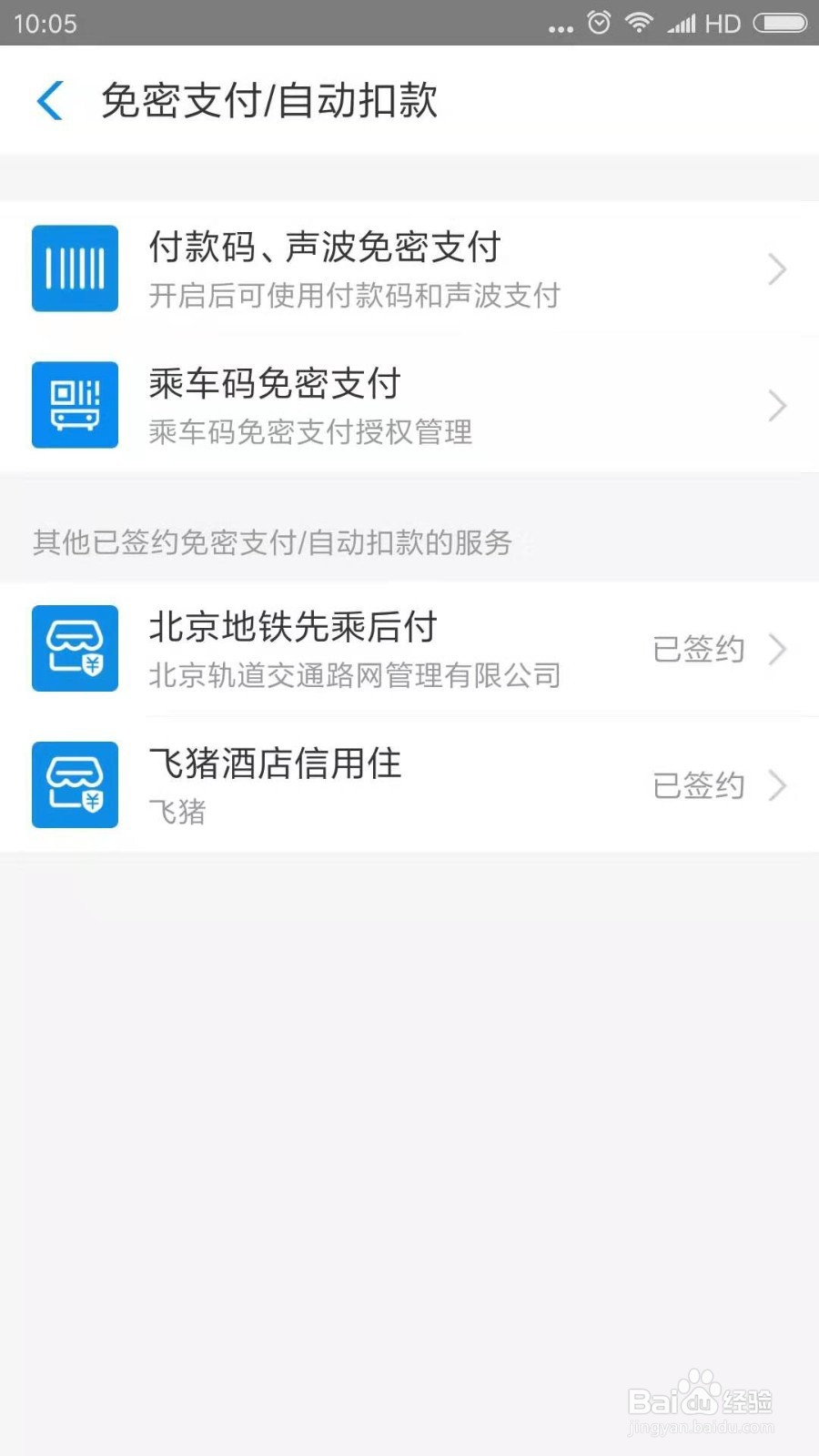The height and width of the screenshot is (1456, 819).
Task: Click the section header 其他已签约免密支付/自动扣款的服务
Action: (271, 541)
